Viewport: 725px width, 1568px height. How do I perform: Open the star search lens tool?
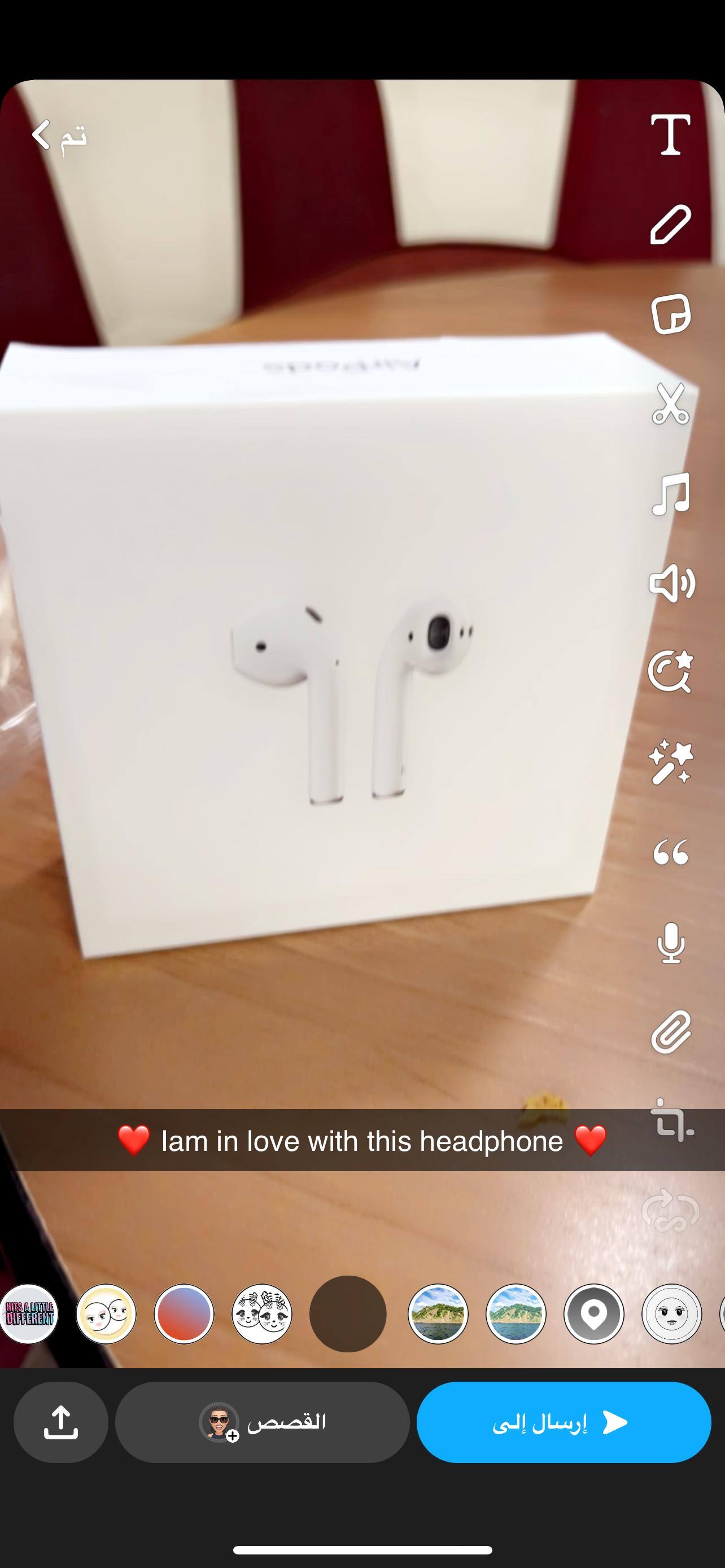670,673
